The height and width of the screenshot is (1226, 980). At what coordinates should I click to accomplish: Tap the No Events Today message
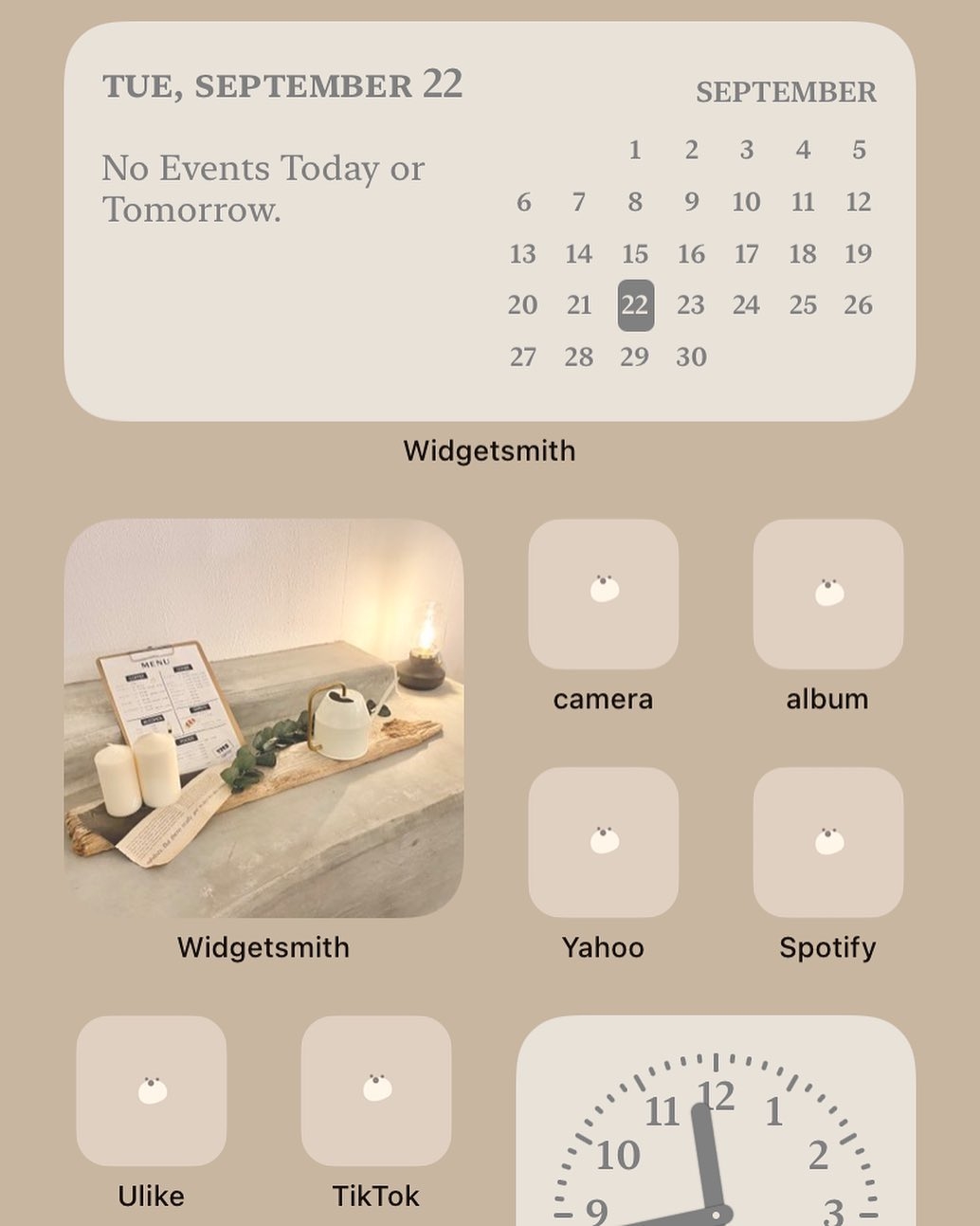263,186
